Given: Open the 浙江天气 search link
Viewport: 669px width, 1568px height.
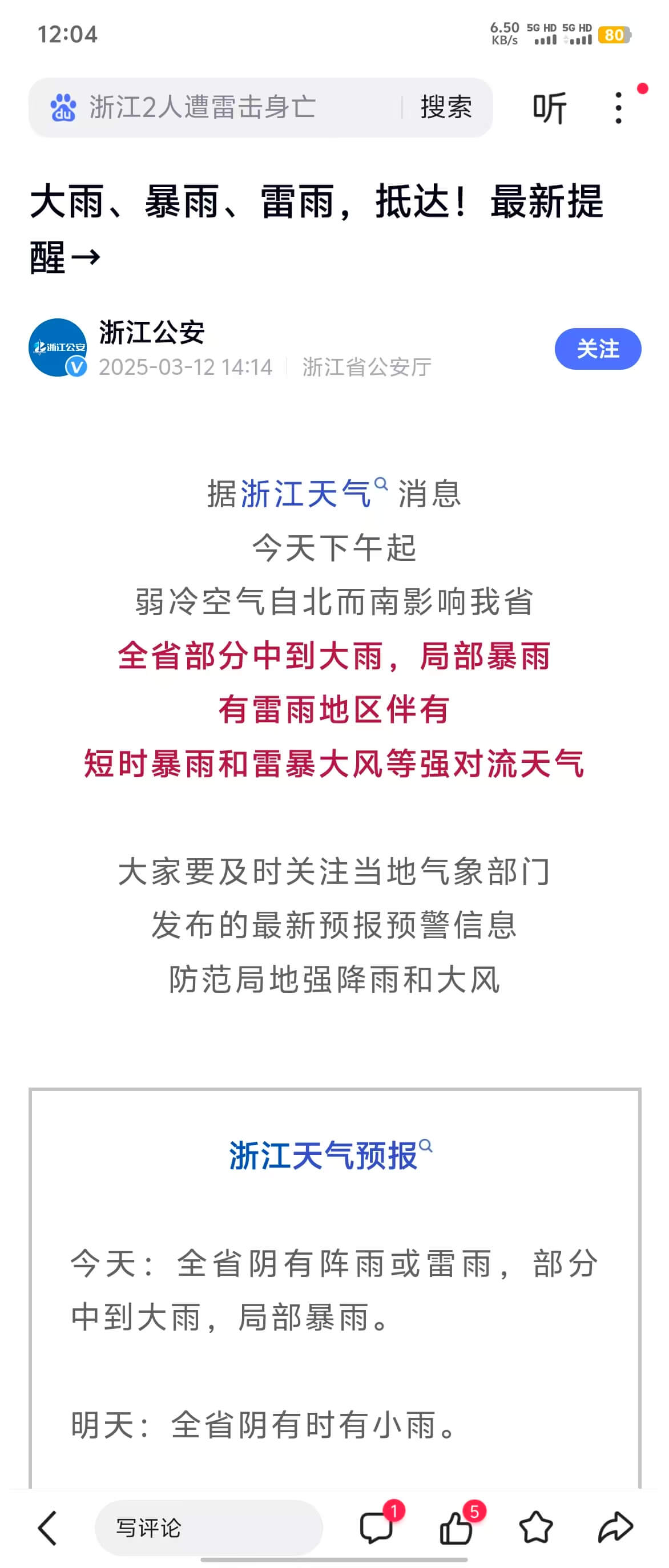Looking at the screenshot, I should coord(306,494).
